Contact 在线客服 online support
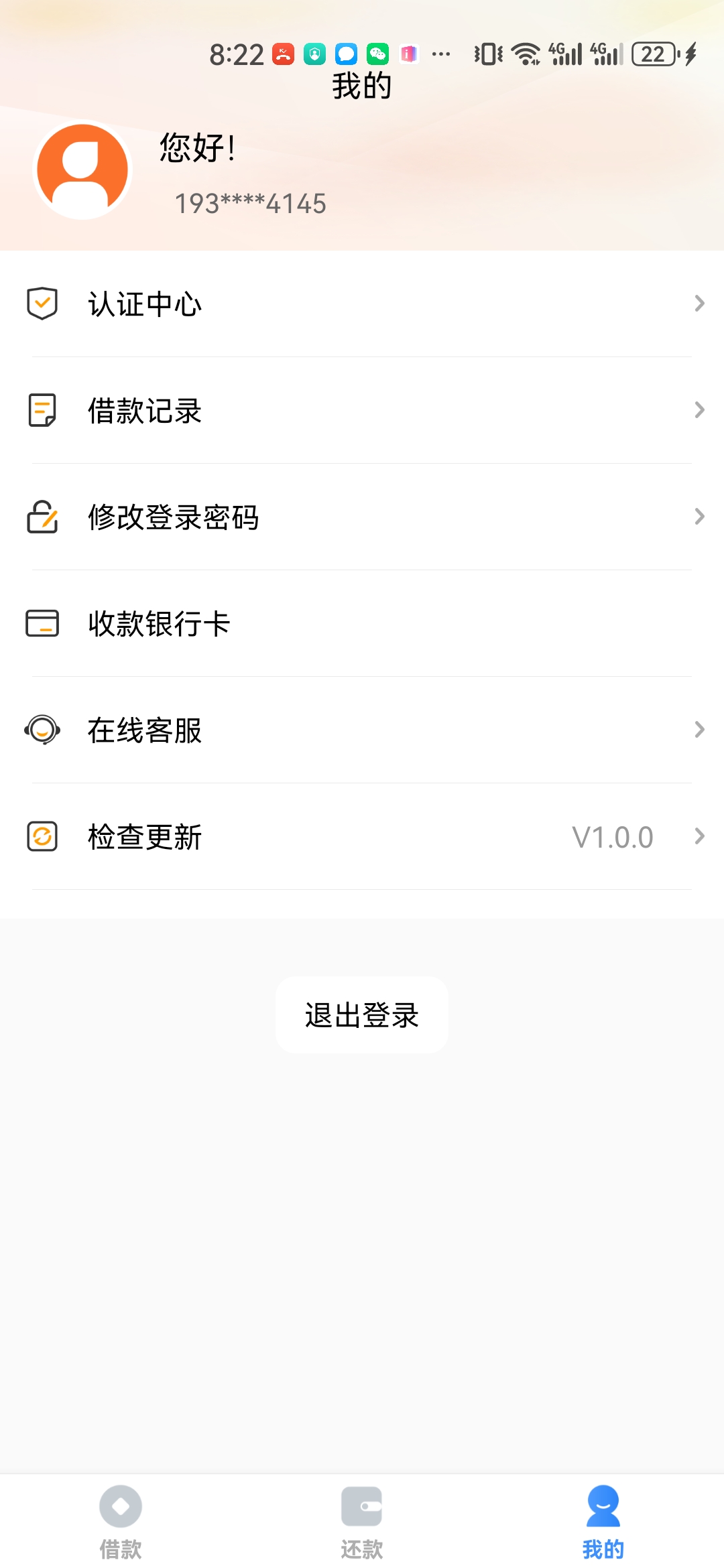This screenshot has width=724, height=1568. point(362,730)
